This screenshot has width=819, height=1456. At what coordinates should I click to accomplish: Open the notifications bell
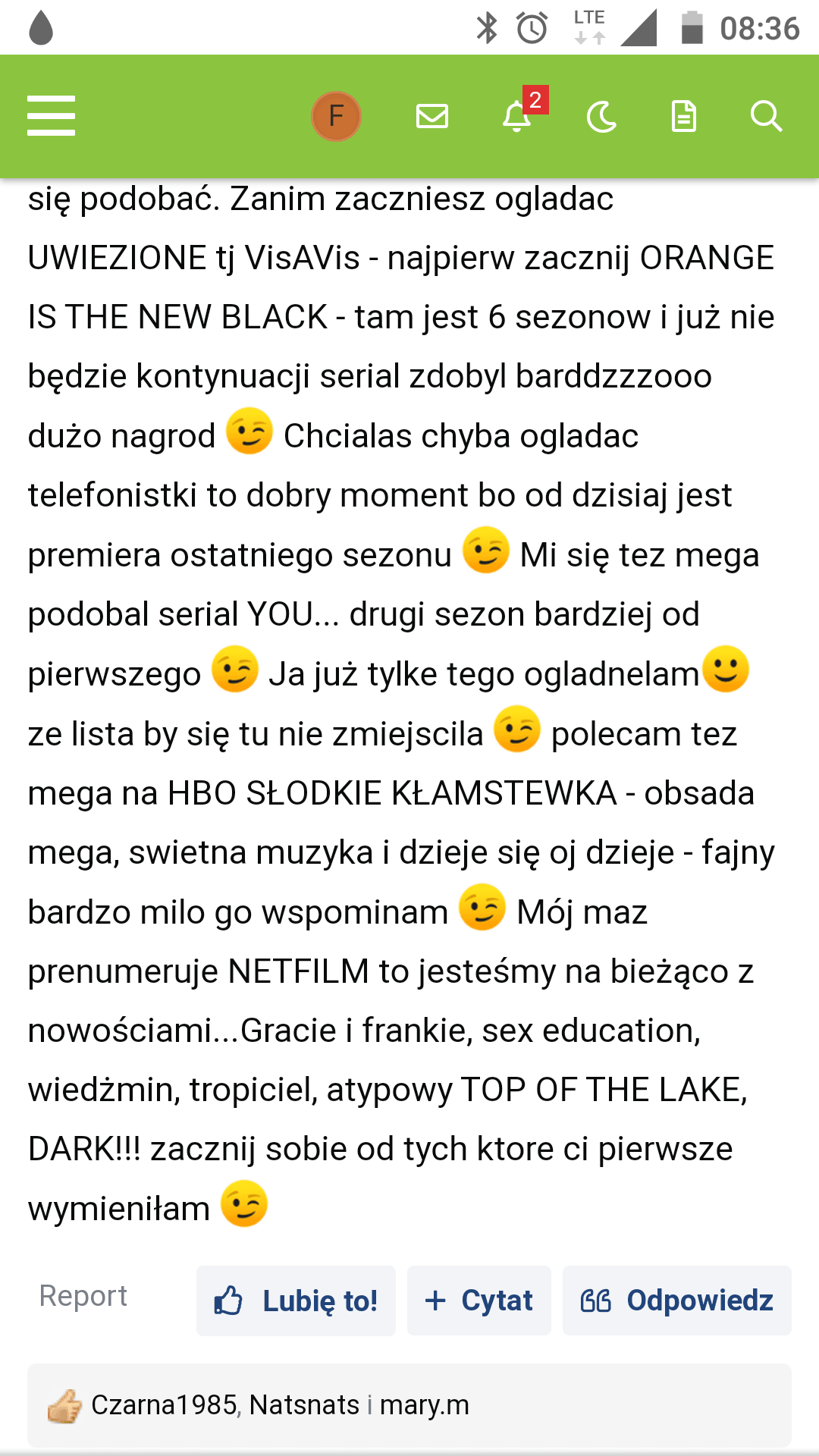coord(518,116)
